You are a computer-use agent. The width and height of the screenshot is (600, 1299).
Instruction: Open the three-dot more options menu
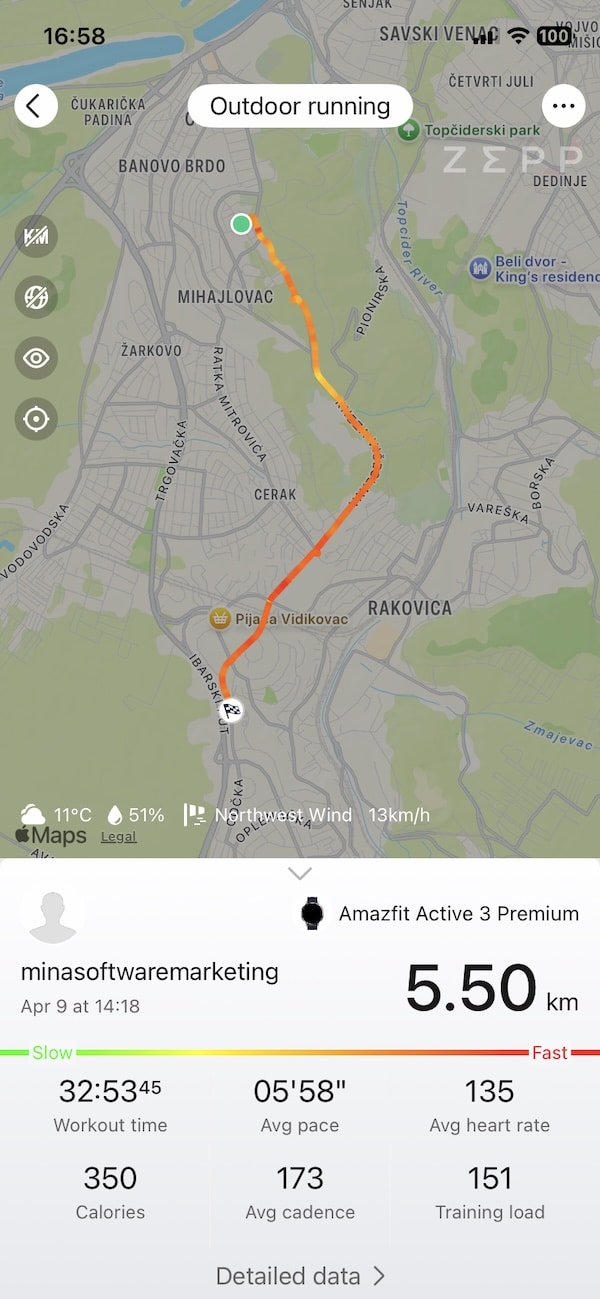[564, 106]
